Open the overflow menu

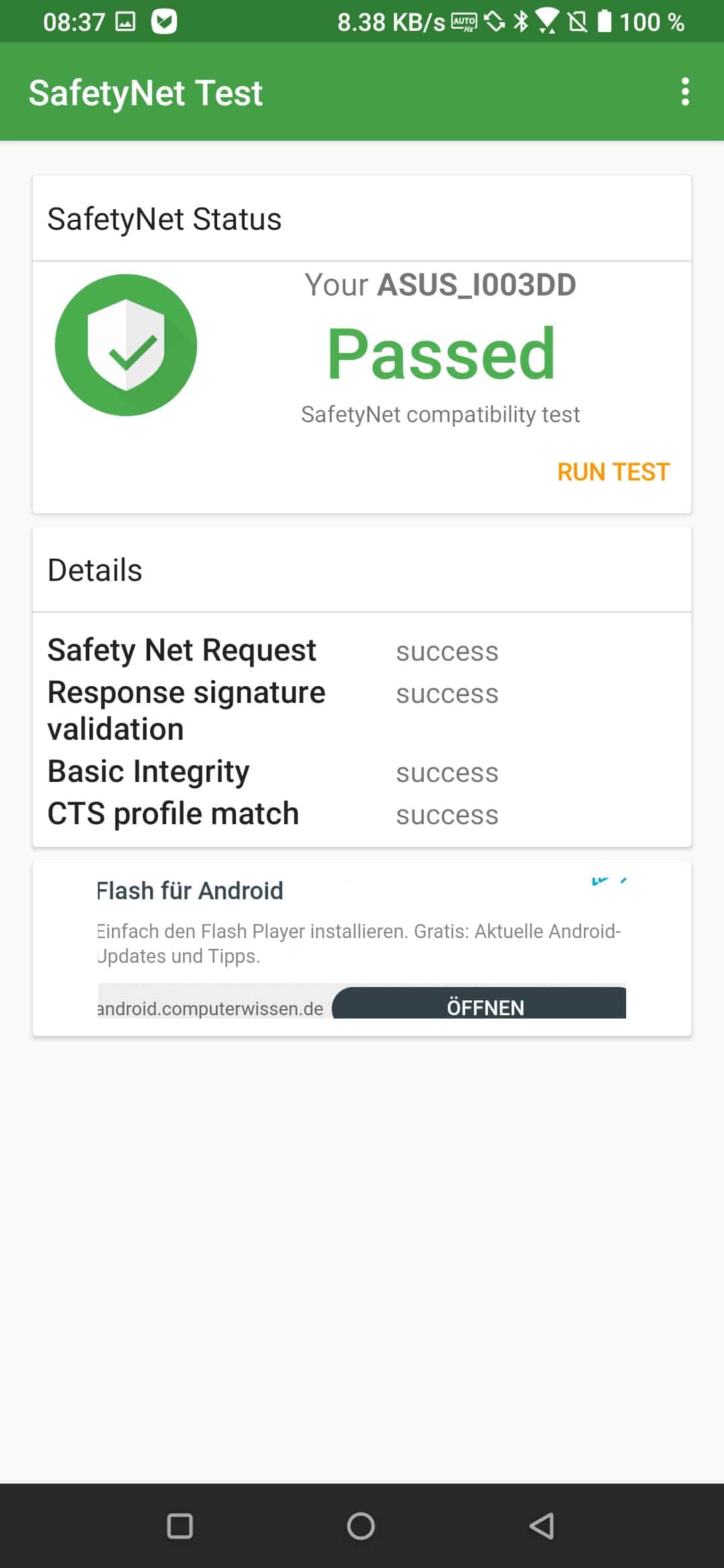coord(684,92)
